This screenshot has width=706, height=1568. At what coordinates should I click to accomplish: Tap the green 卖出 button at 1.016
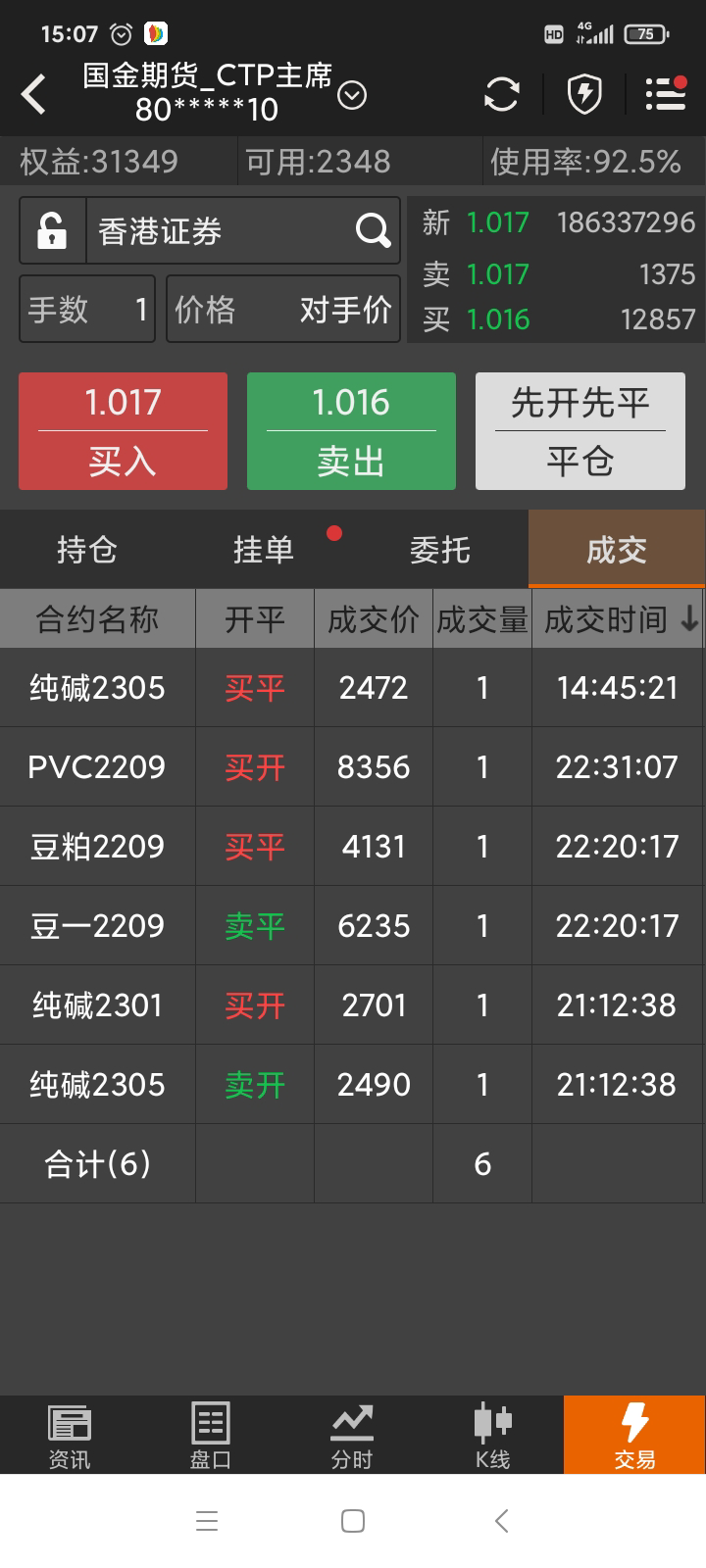[351, 431]
